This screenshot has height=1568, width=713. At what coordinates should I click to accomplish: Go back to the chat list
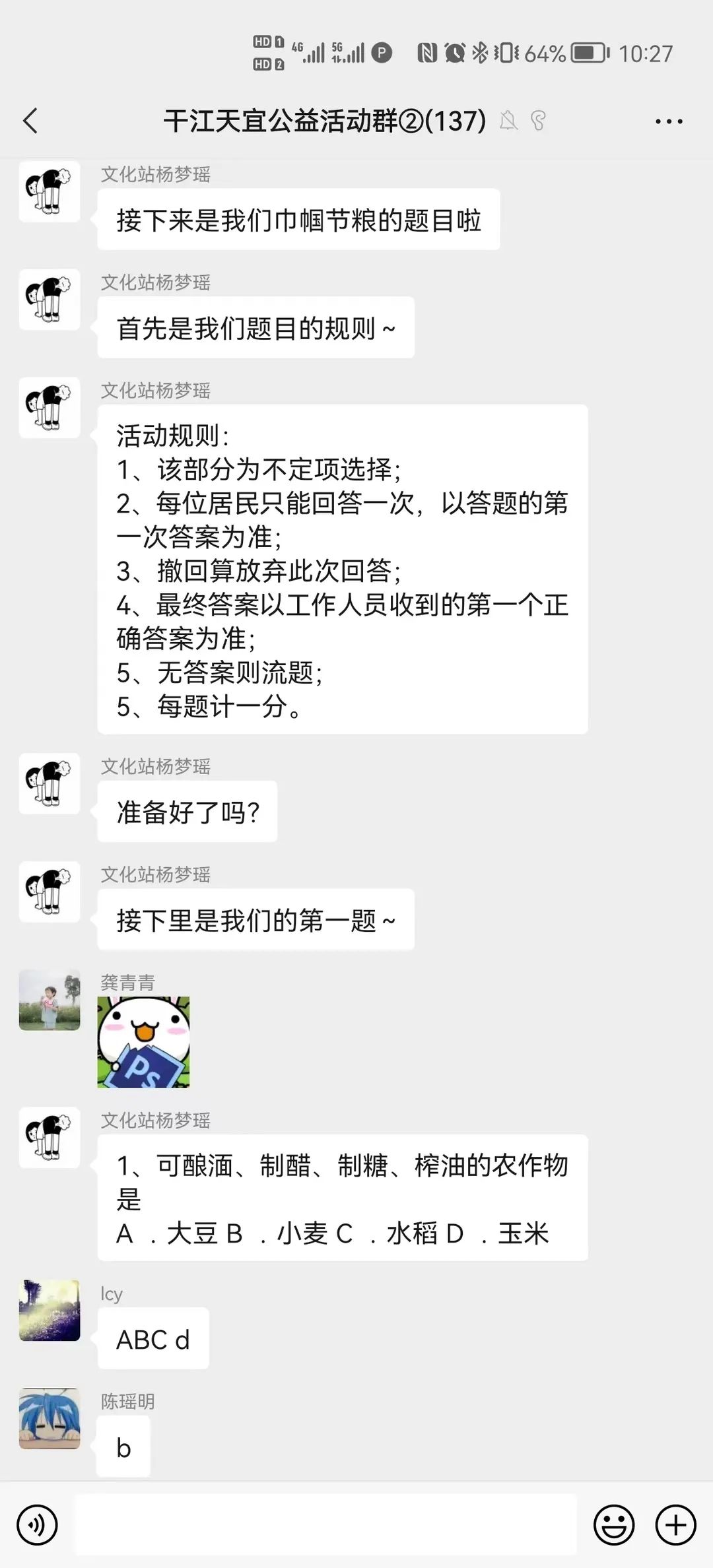pos(30,121)
